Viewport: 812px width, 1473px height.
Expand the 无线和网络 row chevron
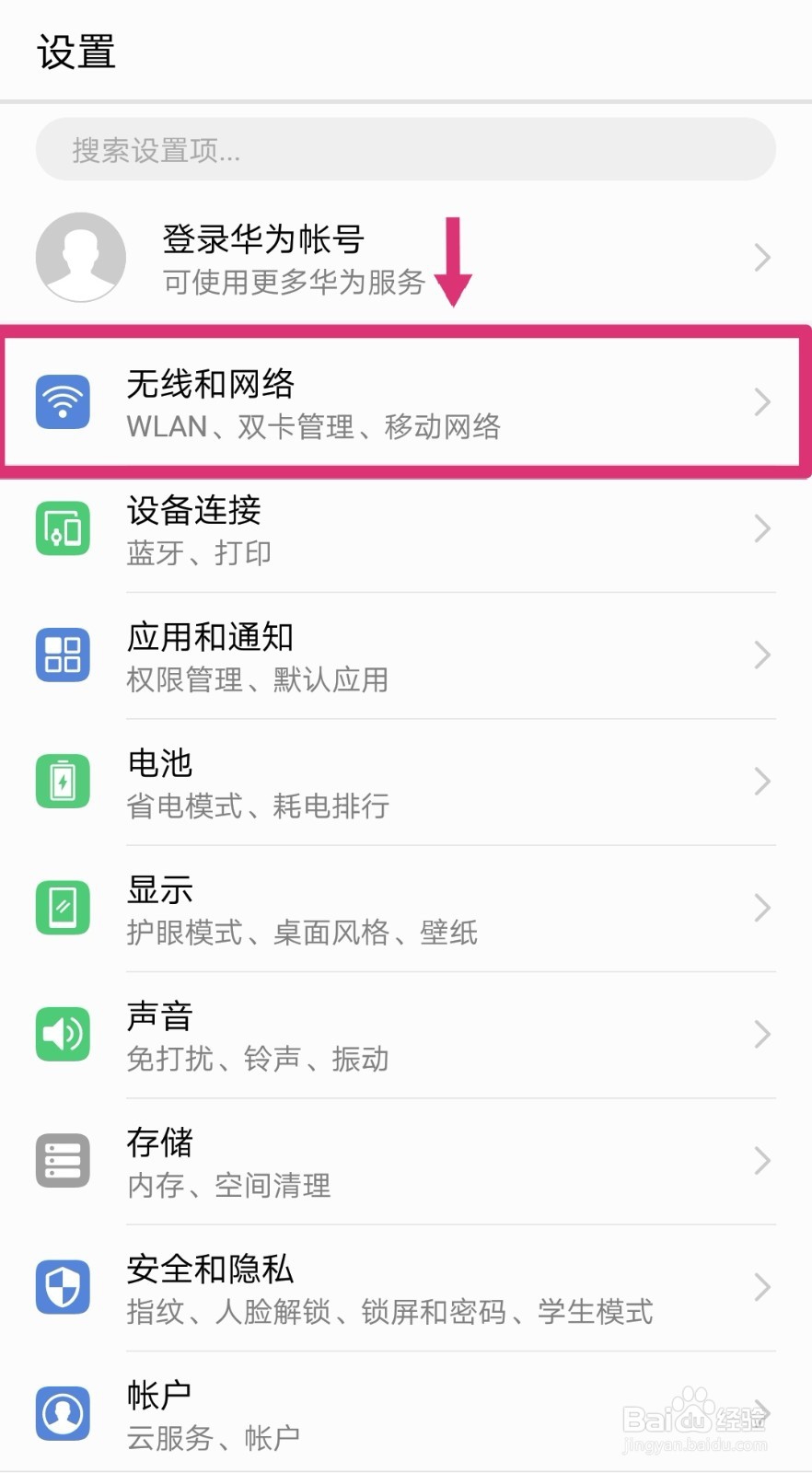click(762, 401)
